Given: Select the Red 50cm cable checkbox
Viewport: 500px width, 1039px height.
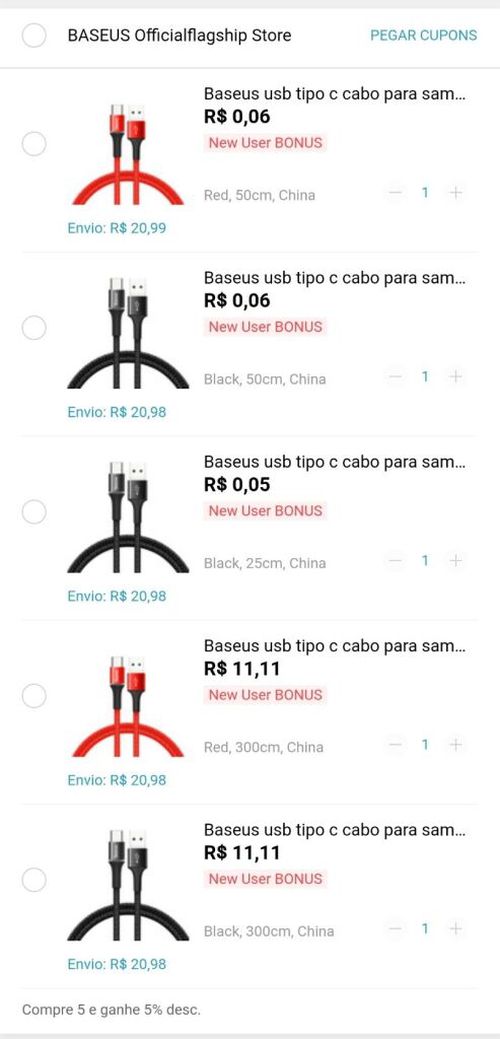Looking at the screenshot, I should (34, 143).
